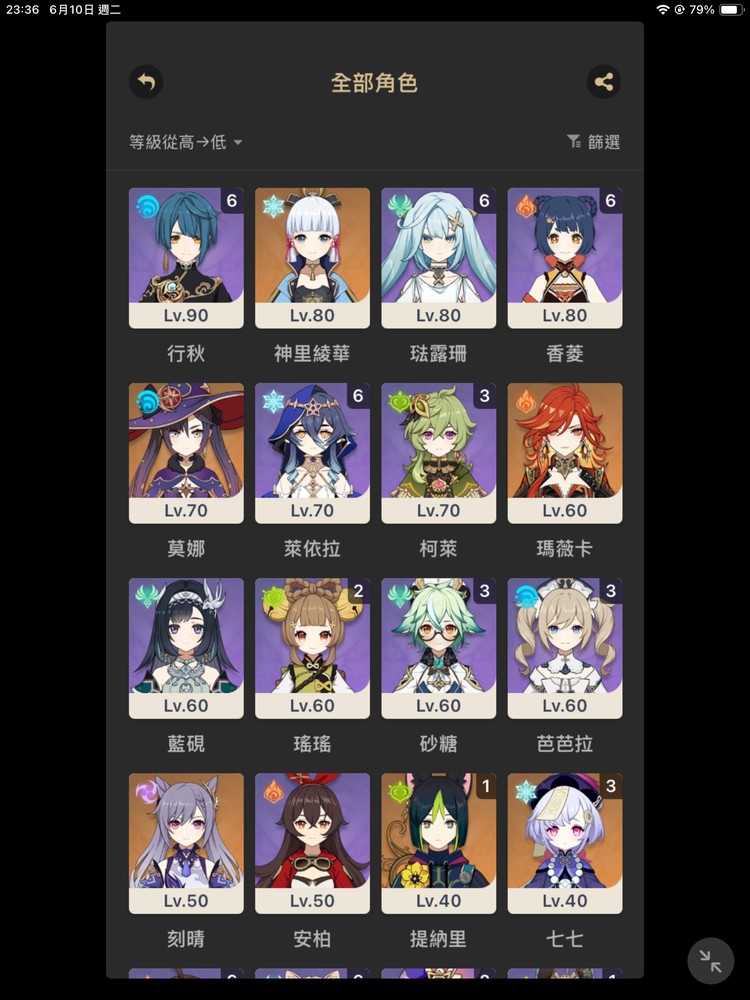Screen dimensions: 750x1000
Task: Open the 萊依拉 character card
Action: (x=312, y=453)
